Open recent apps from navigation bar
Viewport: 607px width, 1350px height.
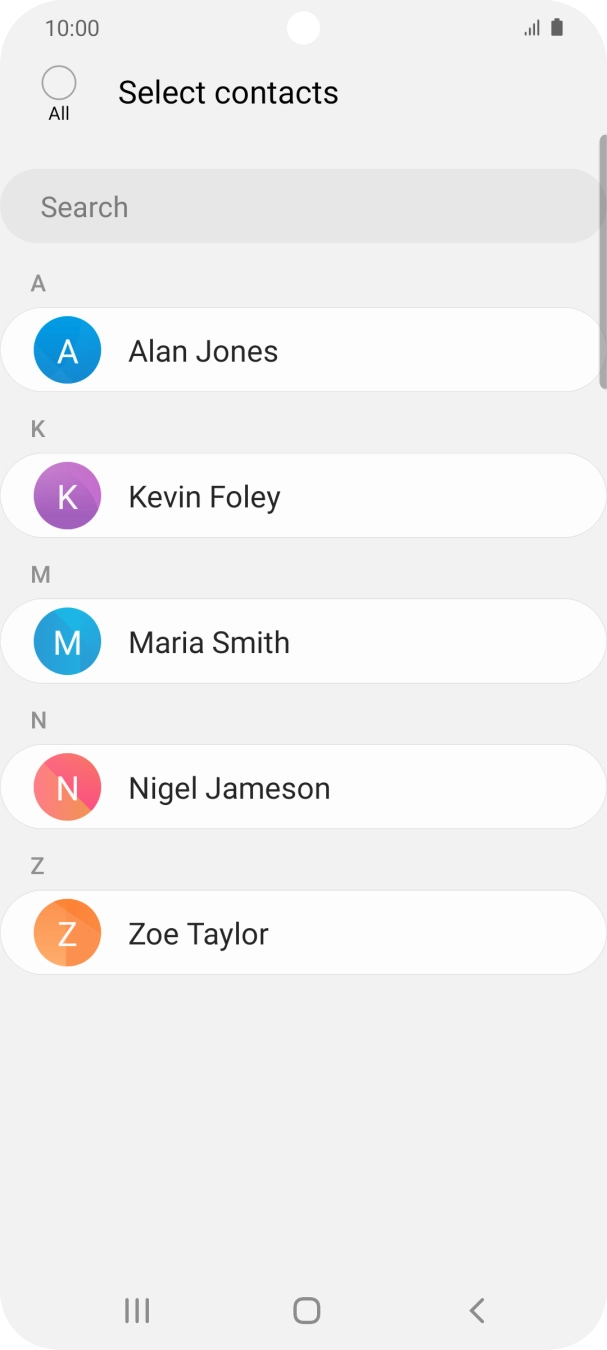click(x=137, y=1310)
